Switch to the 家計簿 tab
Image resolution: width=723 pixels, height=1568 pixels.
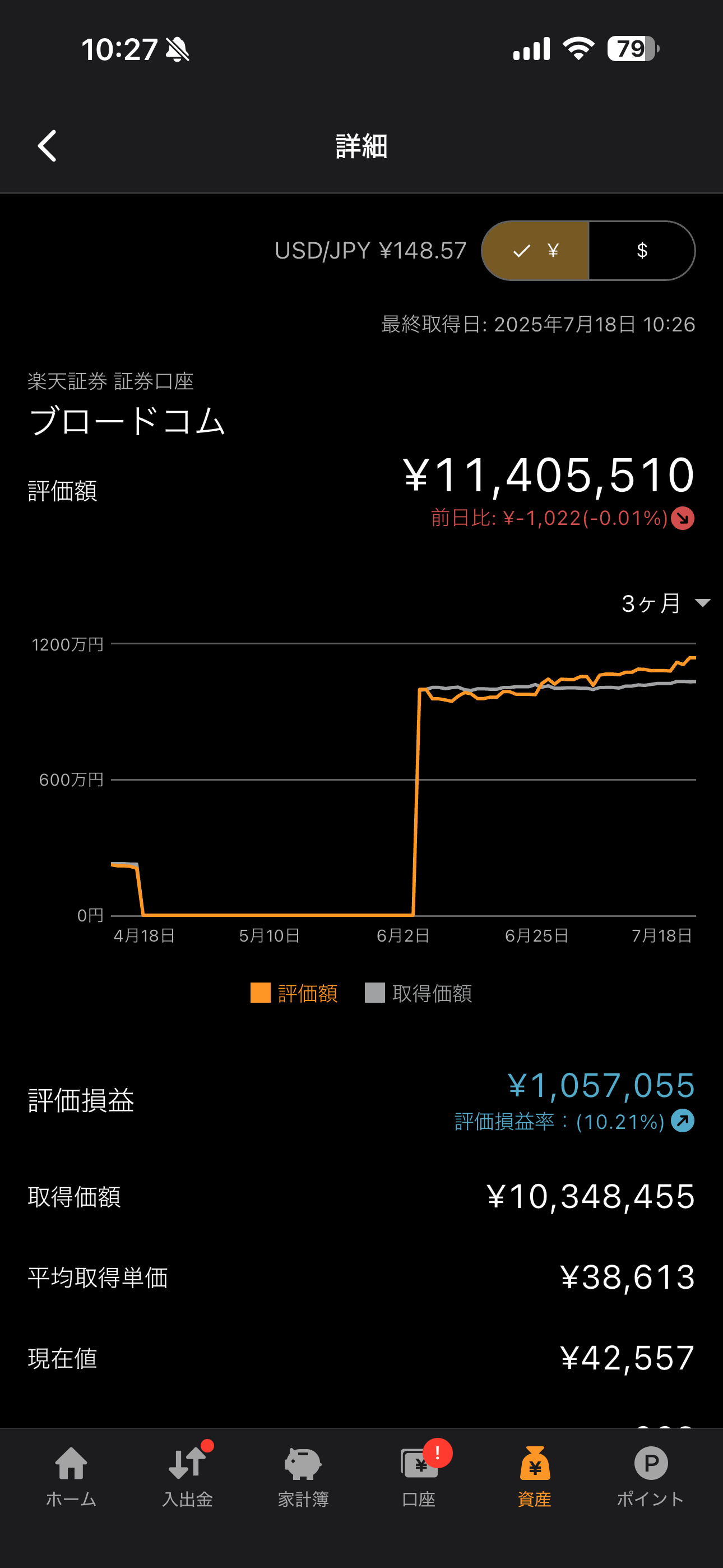click(x=303, y=1477)
